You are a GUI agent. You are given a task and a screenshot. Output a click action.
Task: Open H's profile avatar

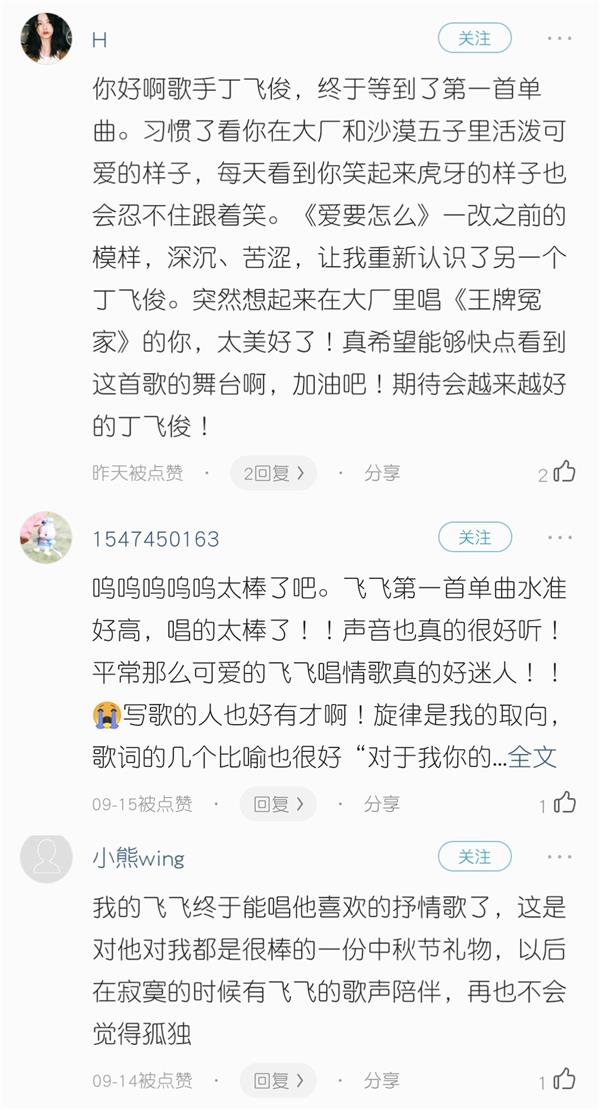(46, 38)
